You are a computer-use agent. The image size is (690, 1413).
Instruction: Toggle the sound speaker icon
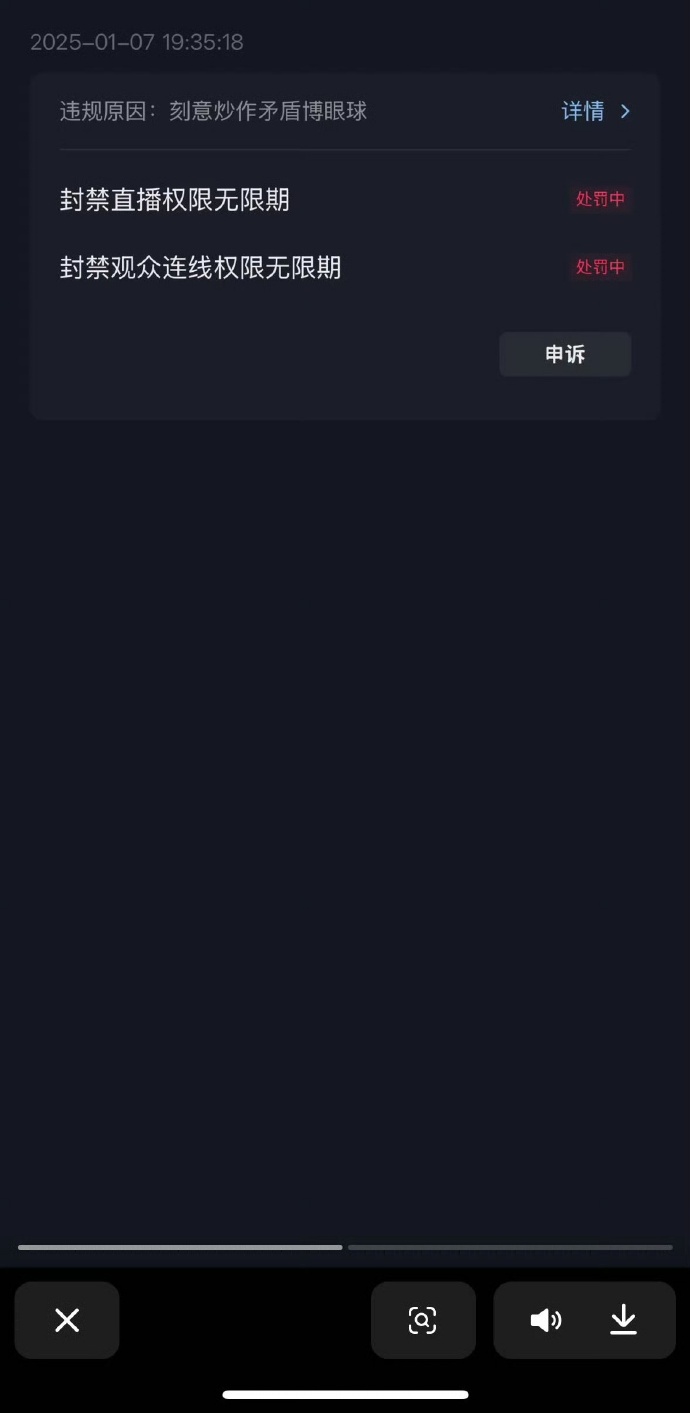pyautogui.click(x=545, y=1320)
